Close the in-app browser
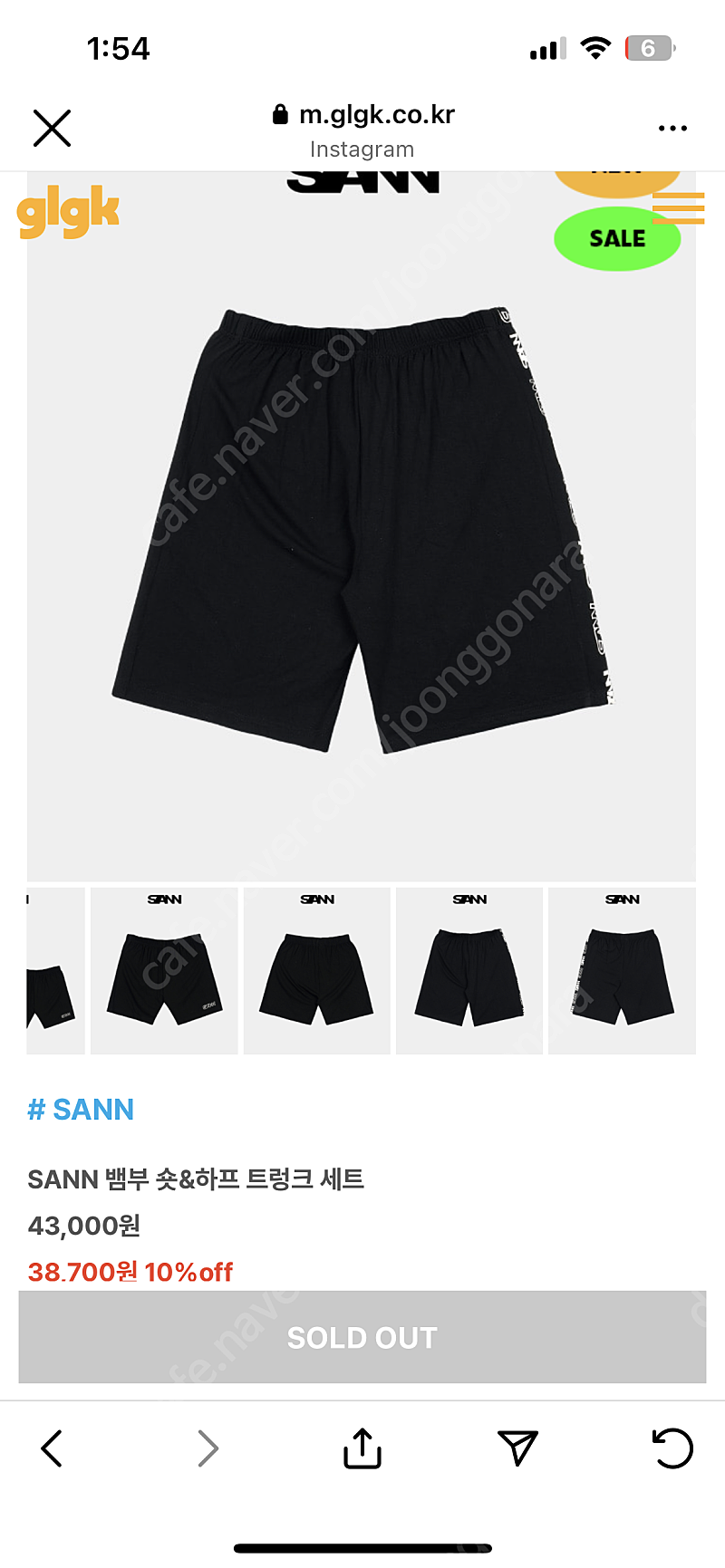This screenshot has height=1568, width=725. tap(52, 128)
